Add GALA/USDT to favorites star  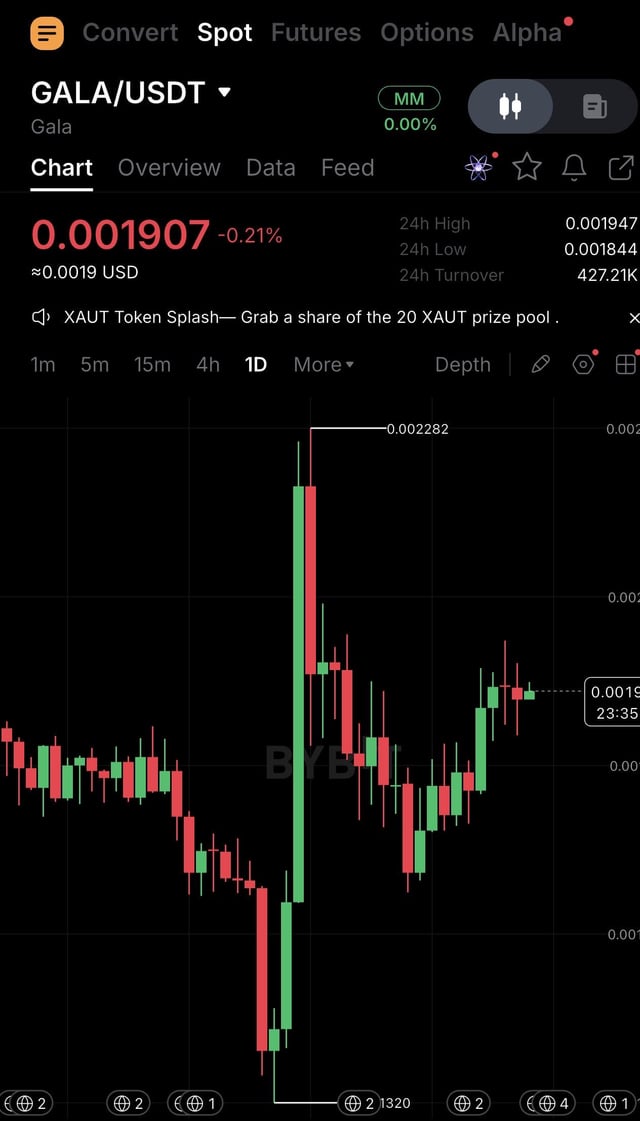(x=527, y=167)
